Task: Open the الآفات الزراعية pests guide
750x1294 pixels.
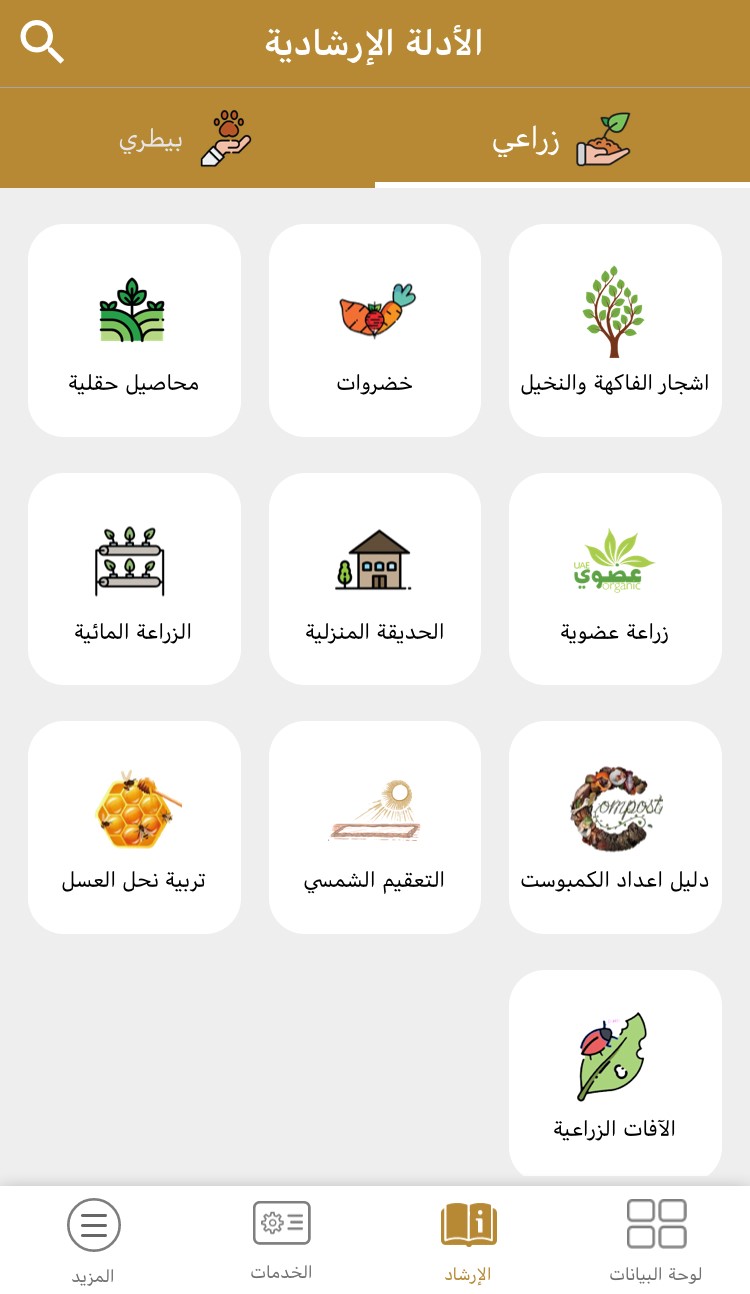Action: [615, 1075]
